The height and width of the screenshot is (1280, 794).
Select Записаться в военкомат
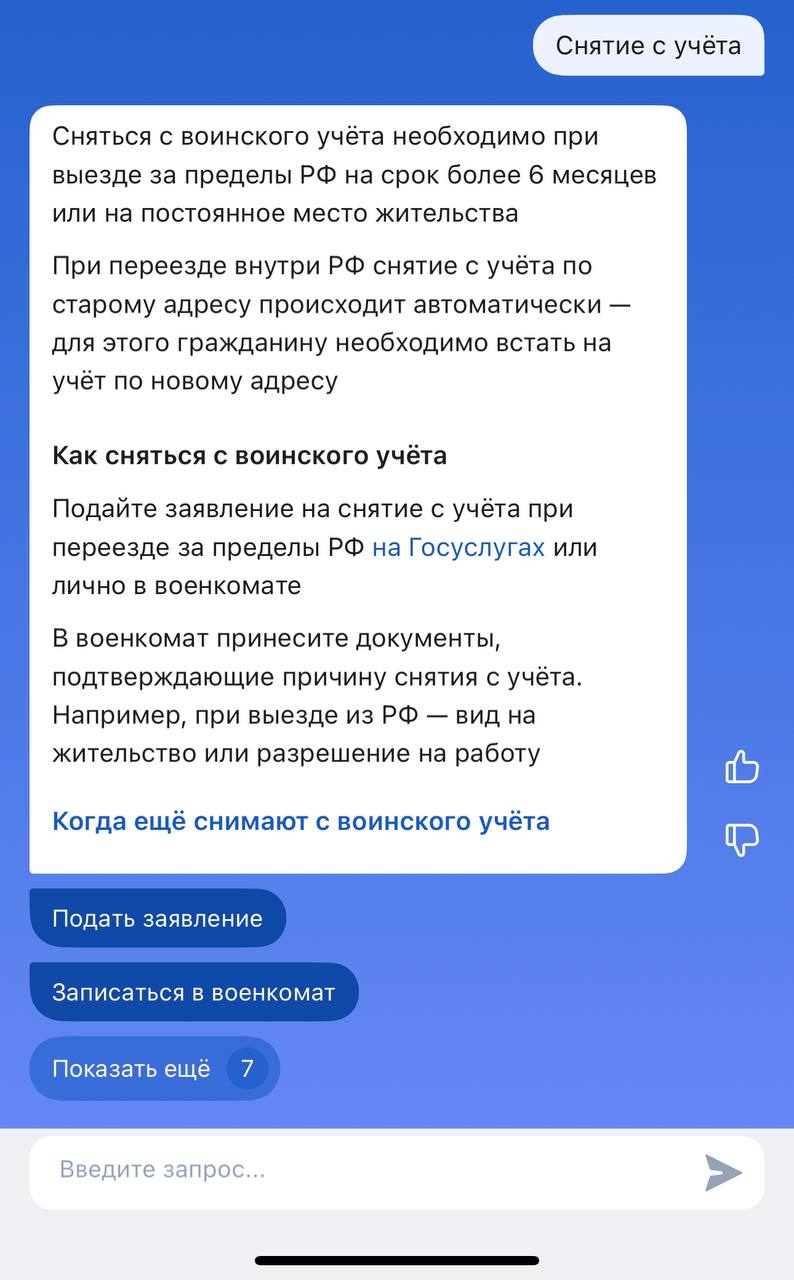click(x=194, y=991)
